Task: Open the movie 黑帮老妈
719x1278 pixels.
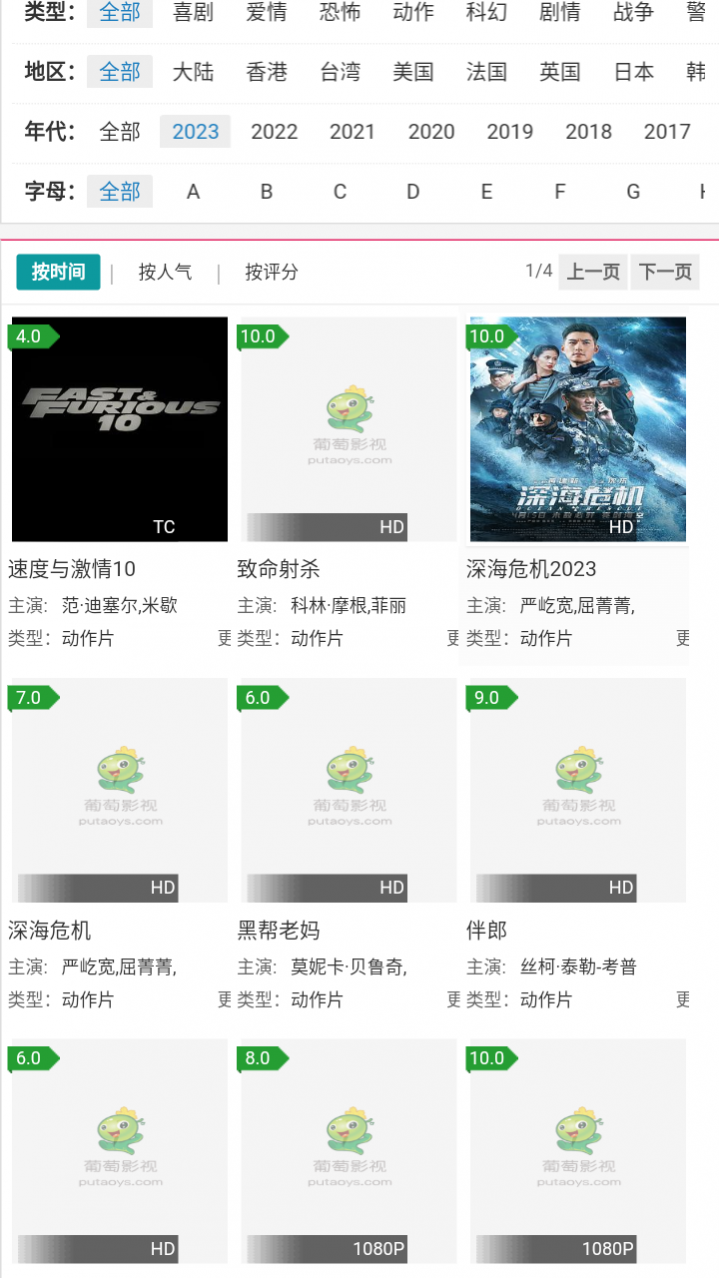Action: coord(348,791)
